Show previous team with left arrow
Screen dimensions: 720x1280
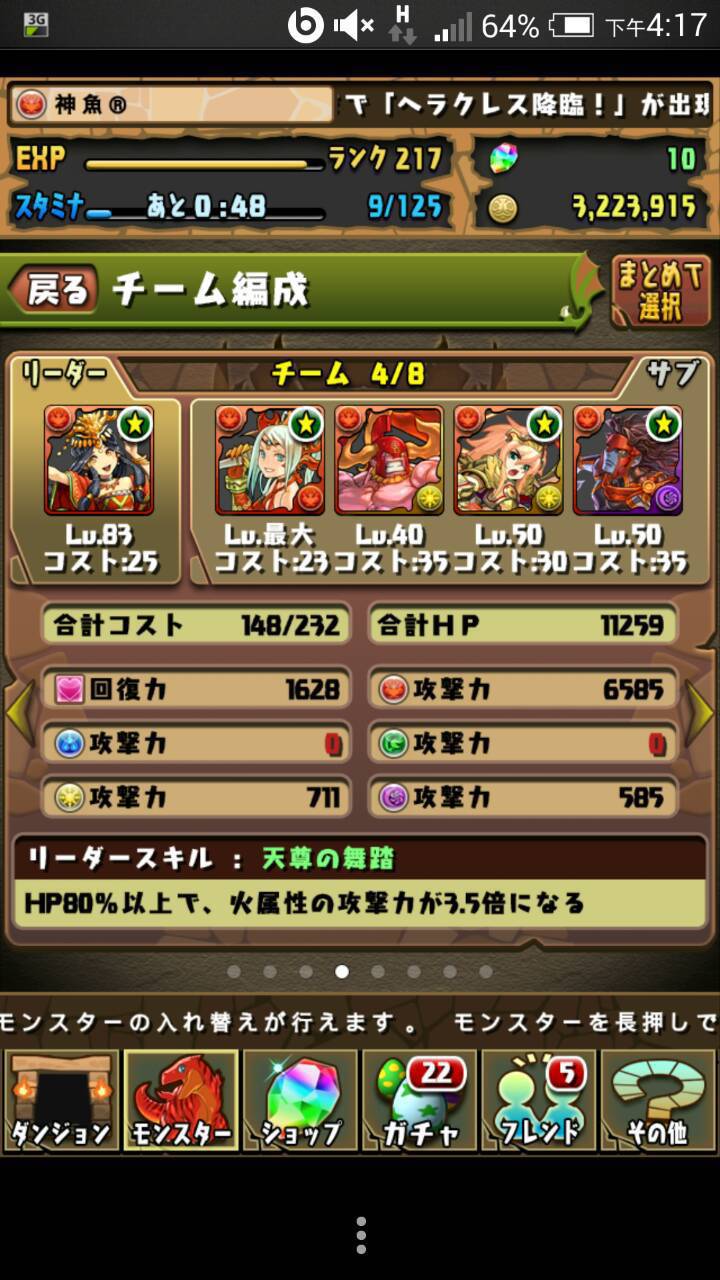pos(20,712)
